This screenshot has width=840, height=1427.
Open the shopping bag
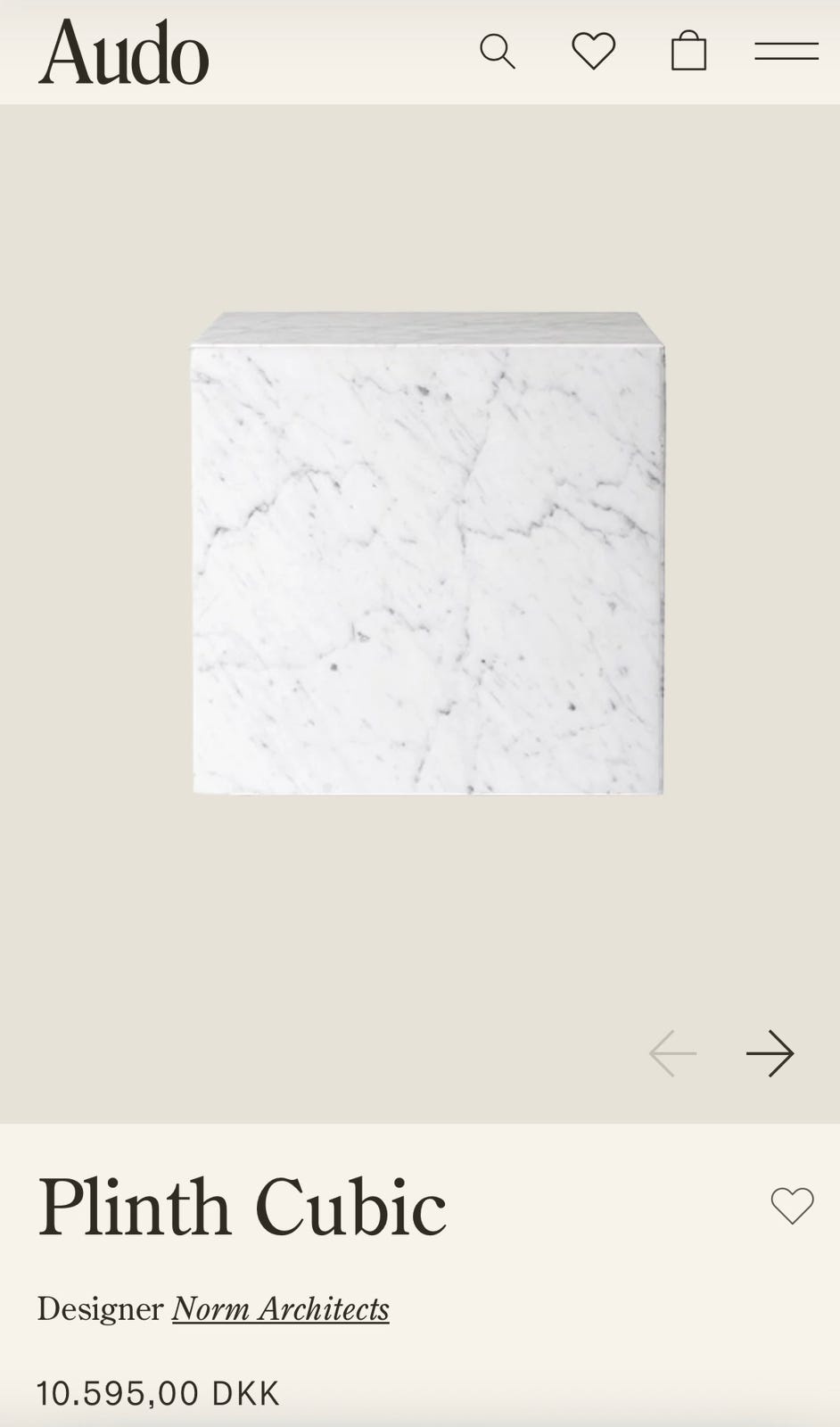tap(689, 51)
